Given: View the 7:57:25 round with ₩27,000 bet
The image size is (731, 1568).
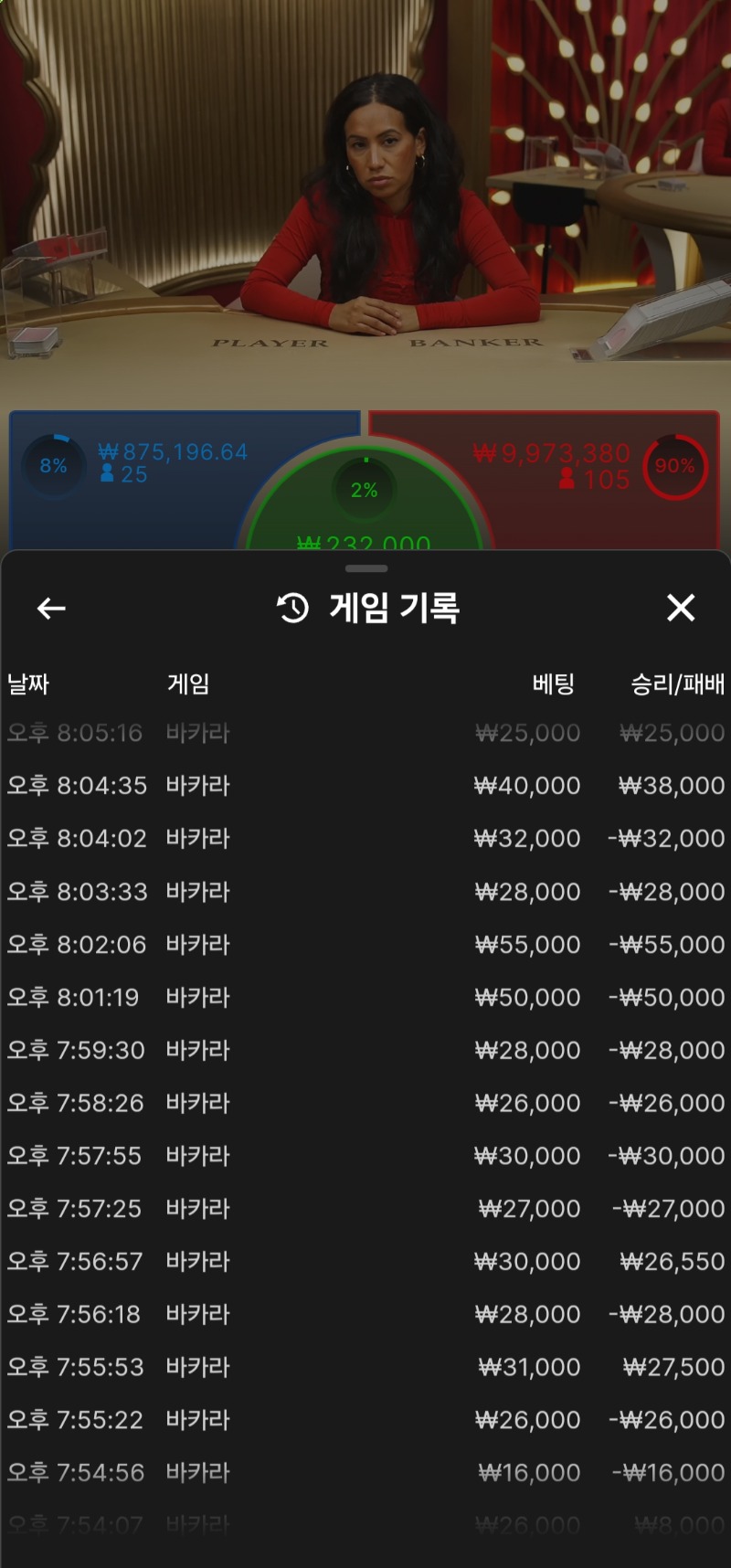Looking at the screenshot, I should 365,1208.
